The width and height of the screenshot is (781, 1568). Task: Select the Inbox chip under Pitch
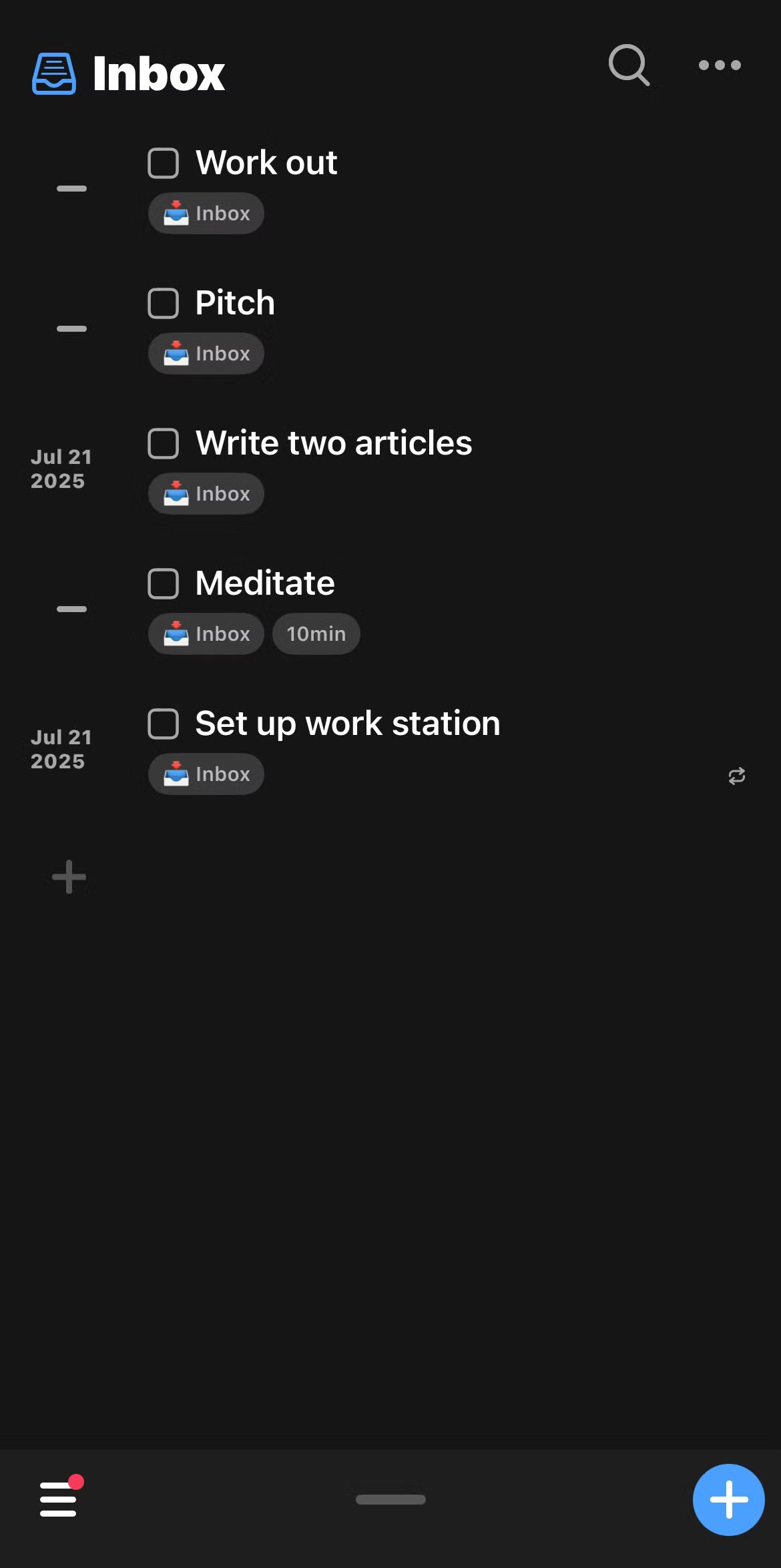(206, 354)
